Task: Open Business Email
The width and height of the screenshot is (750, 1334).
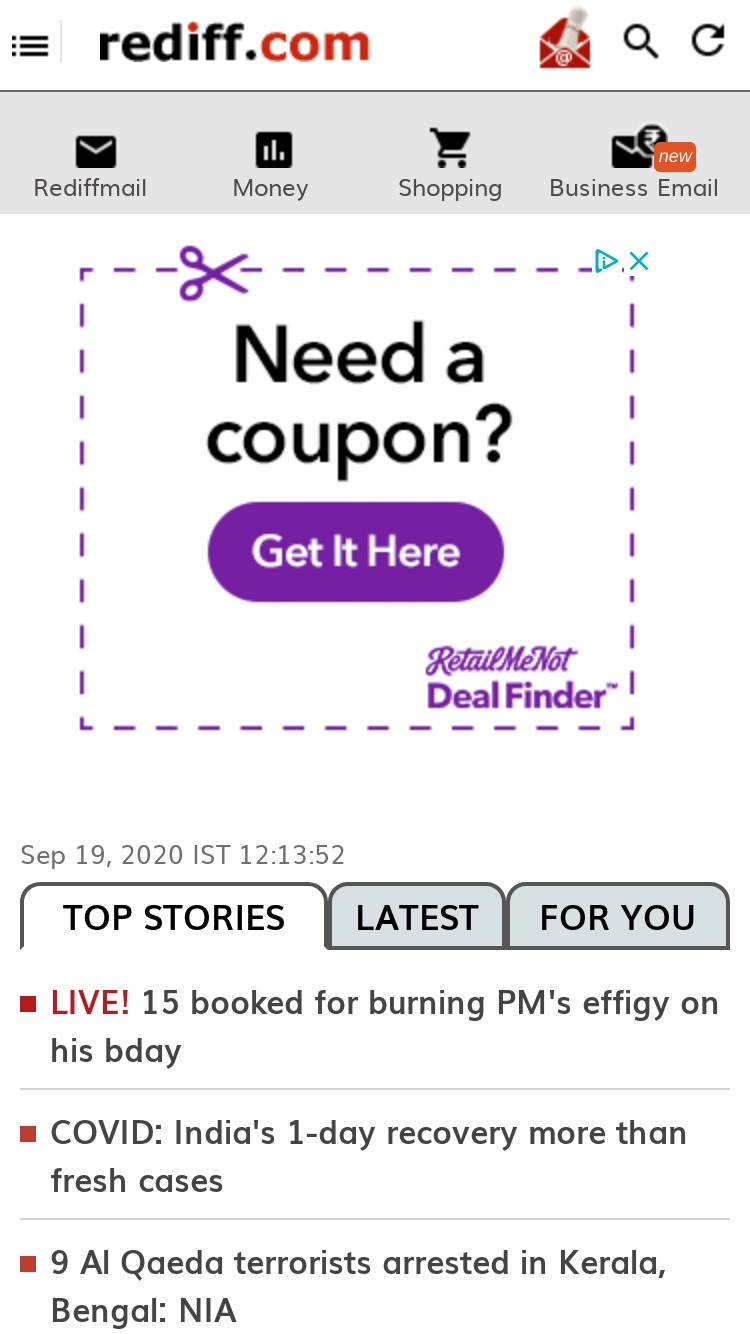Action: click(x=634, y=165)
